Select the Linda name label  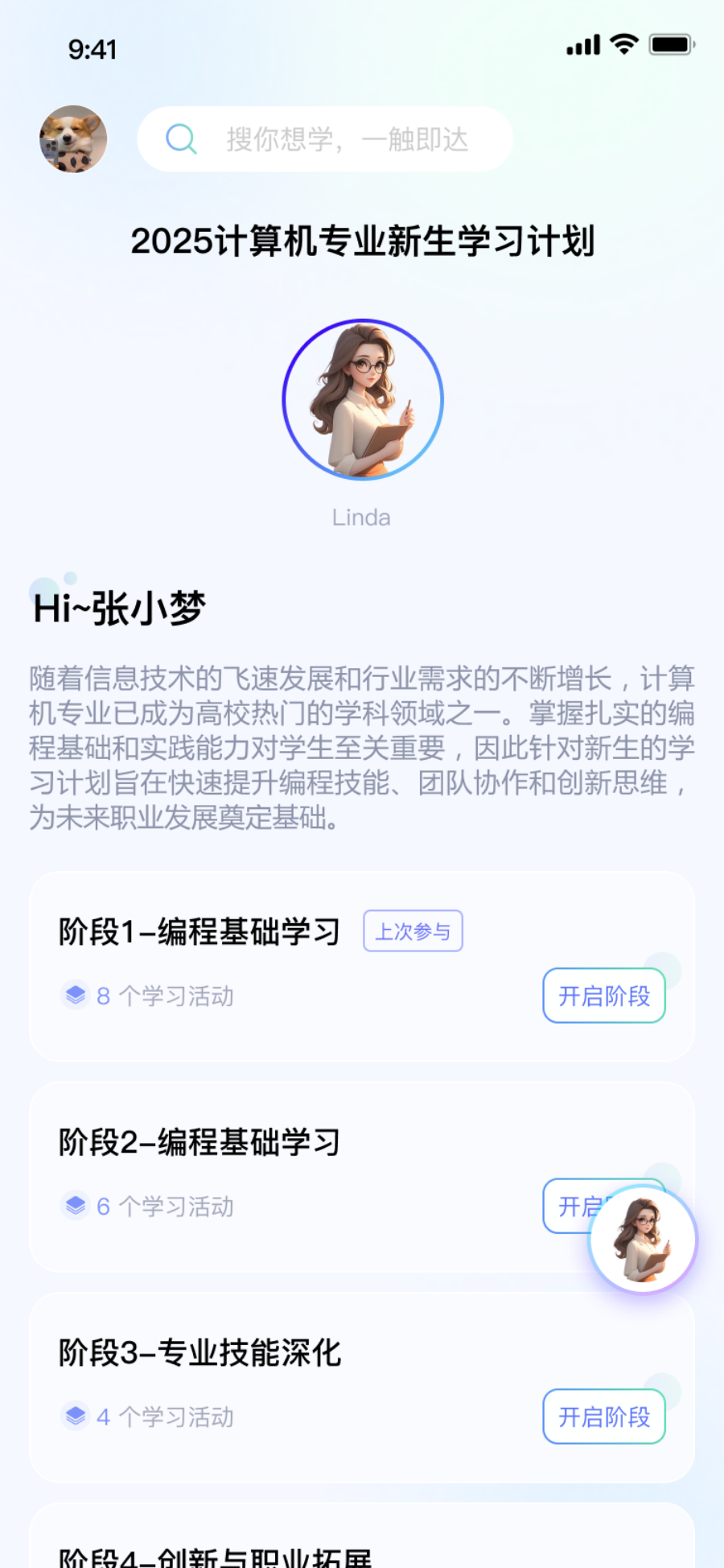click(x=361, y=517)
